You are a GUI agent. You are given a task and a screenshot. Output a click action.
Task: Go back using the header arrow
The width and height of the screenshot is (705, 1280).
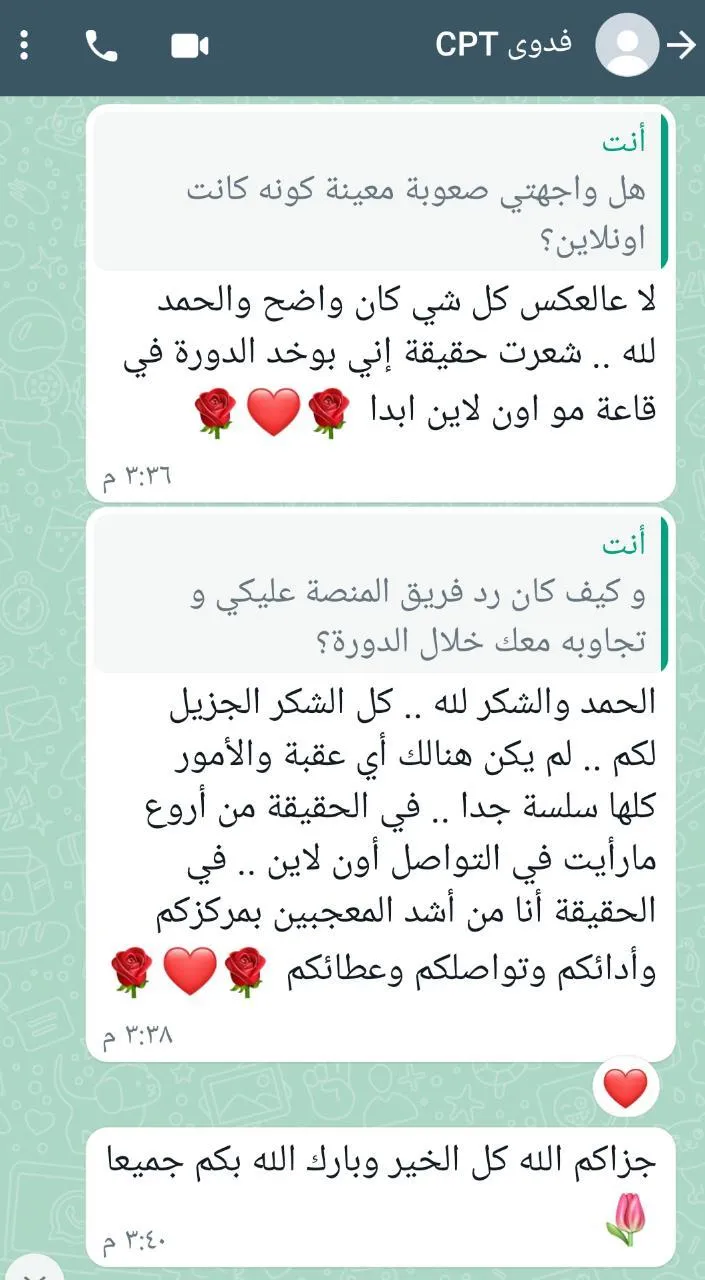[681, 46]
